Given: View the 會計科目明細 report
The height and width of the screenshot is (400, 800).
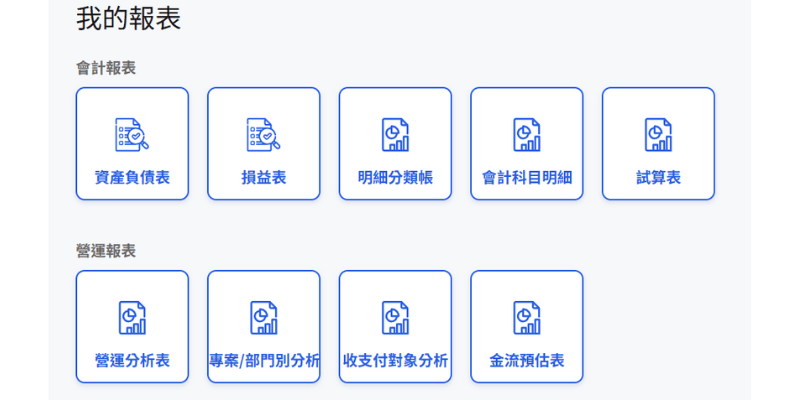Looking at the screenshot, I should point(527,144).
